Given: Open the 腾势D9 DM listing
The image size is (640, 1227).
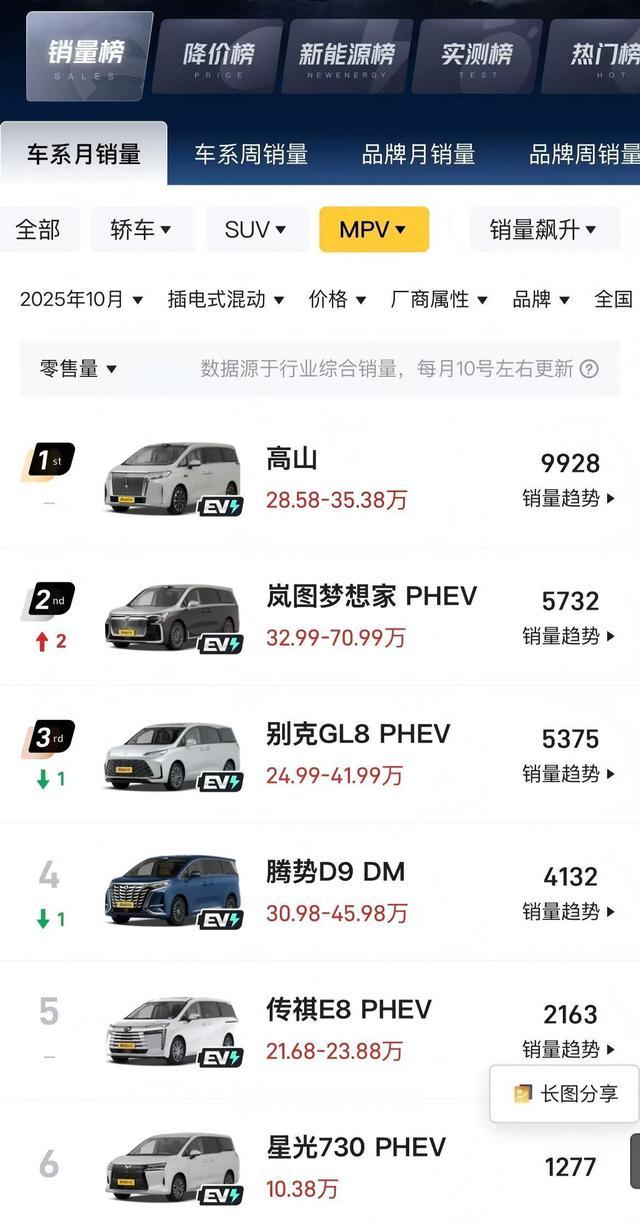Looking at the screenshot, I should click(x=336, y=872).
